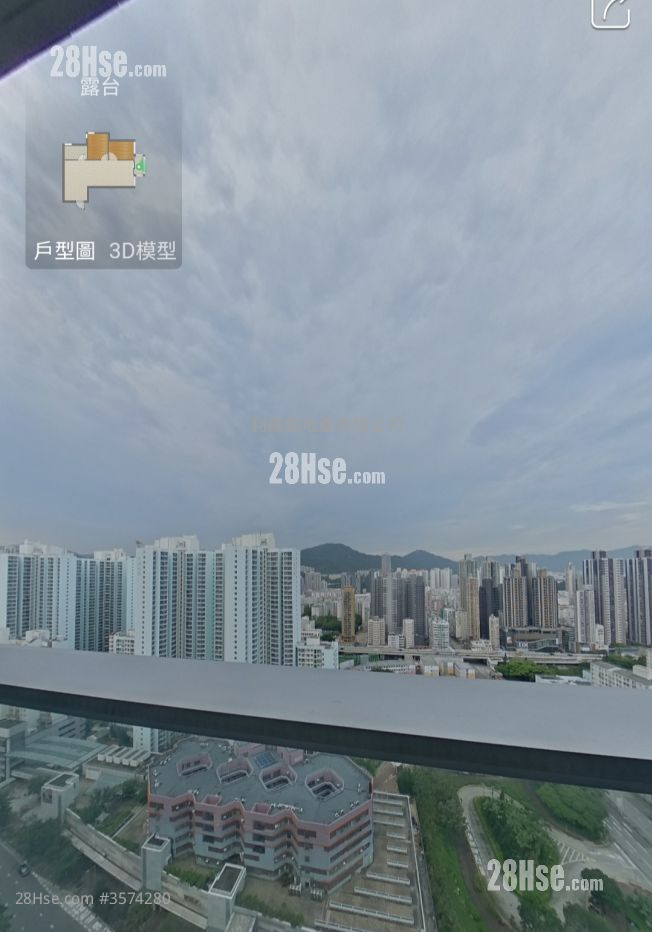Screen dimensions: 652x932
Task: Open the floor plan minimap thumbnail
Action: [103, 168]
